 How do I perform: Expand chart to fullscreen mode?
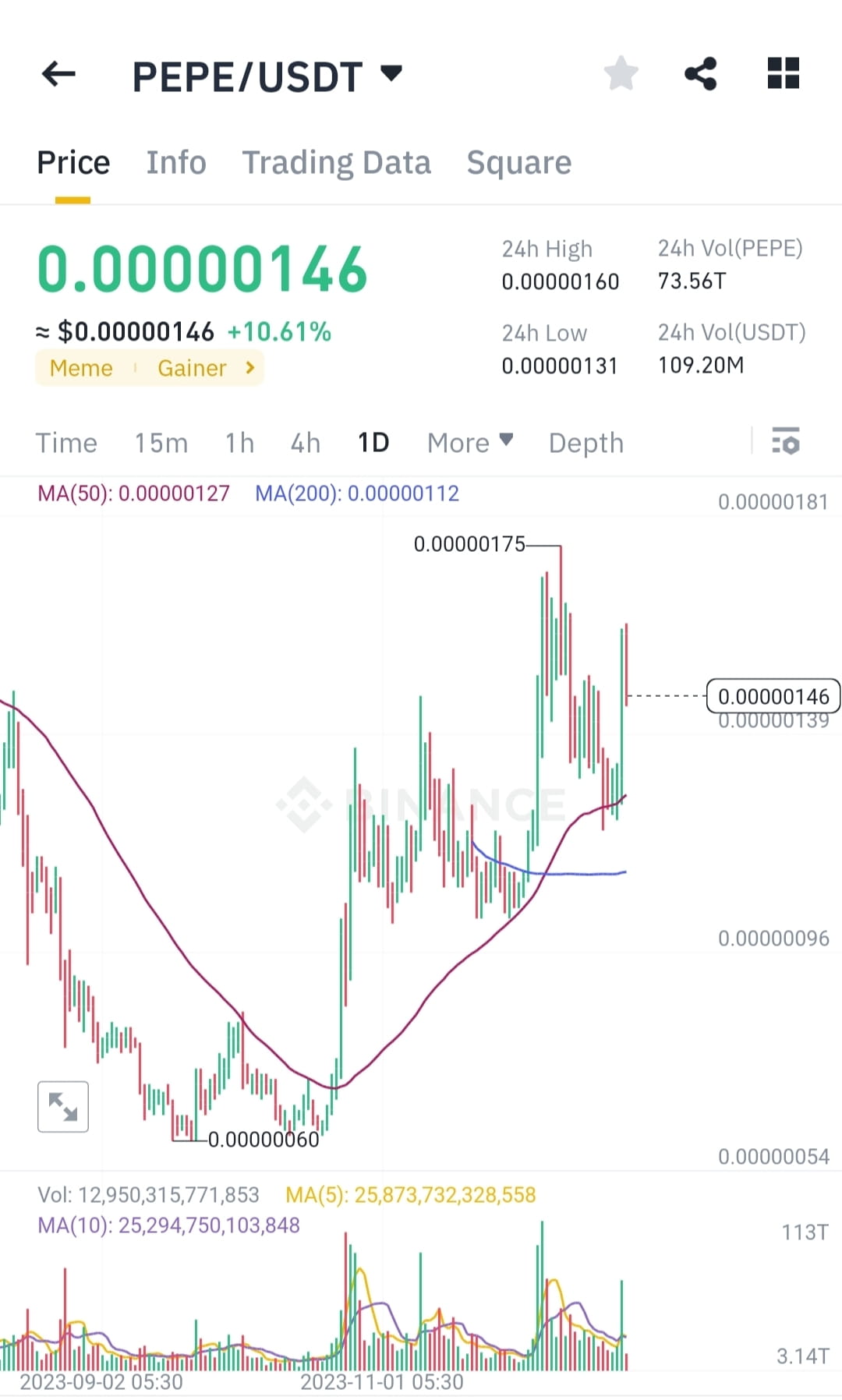62,1106
